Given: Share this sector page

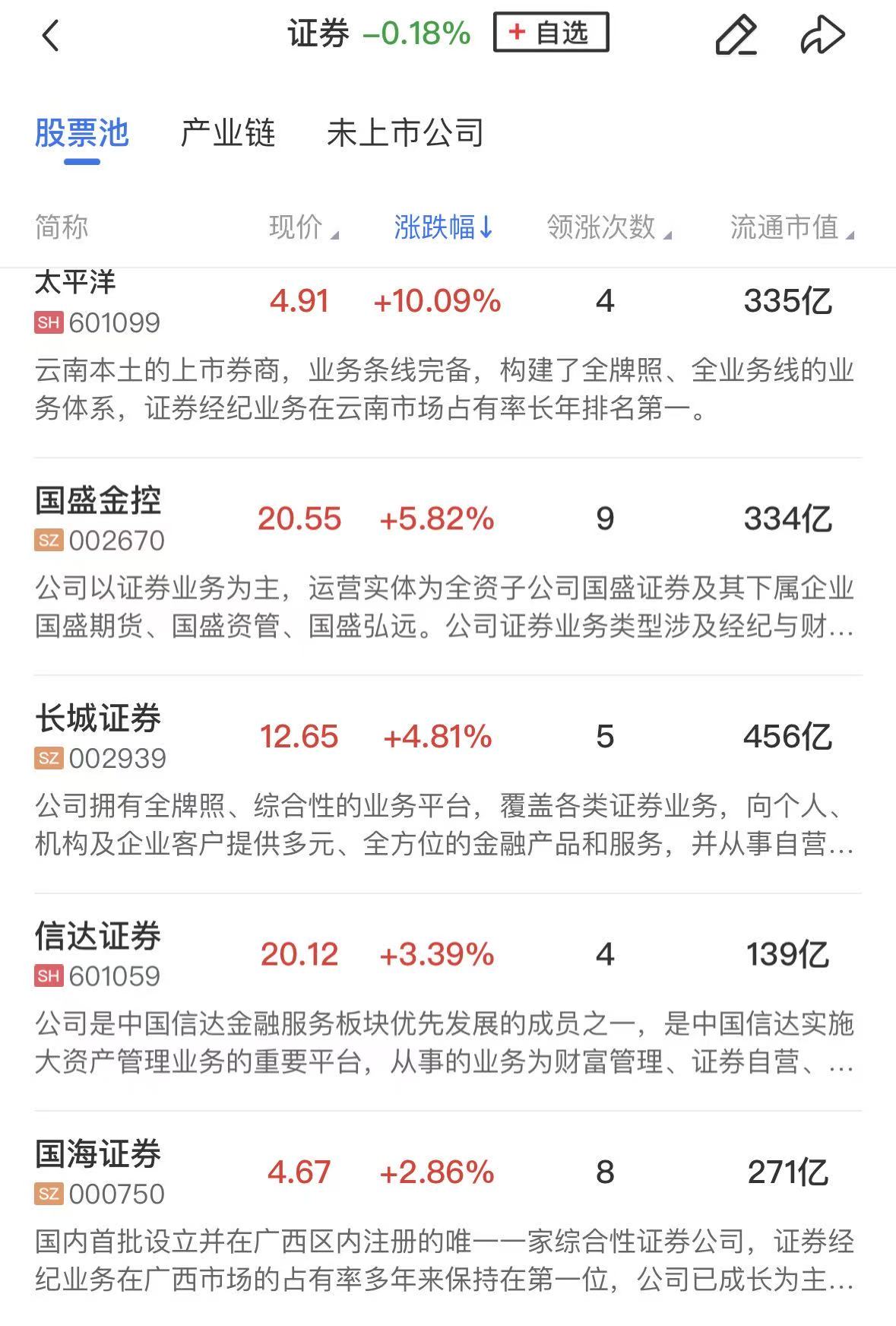Looking at the screenshot, I should 822,35.
